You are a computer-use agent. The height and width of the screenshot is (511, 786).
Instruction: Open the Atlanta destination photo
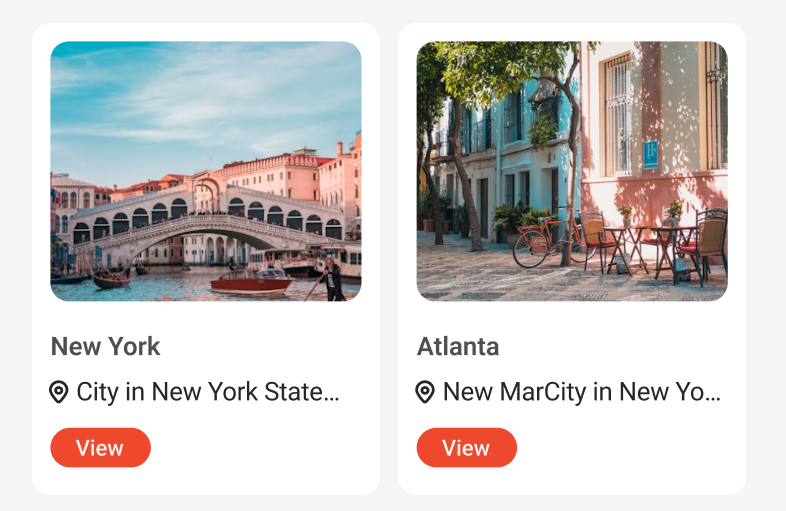(572, 171)
